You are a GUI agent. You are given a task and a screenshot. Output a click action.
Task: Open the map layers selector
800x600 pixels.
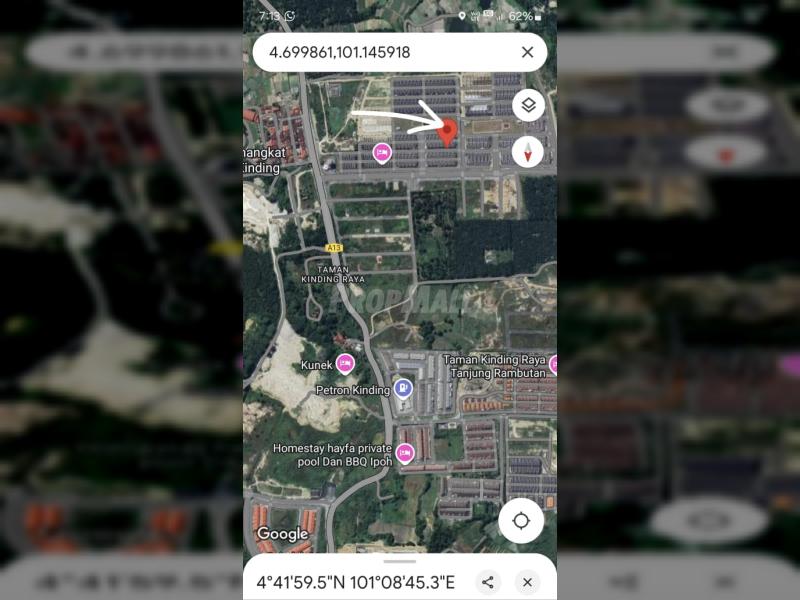[528, 105]
